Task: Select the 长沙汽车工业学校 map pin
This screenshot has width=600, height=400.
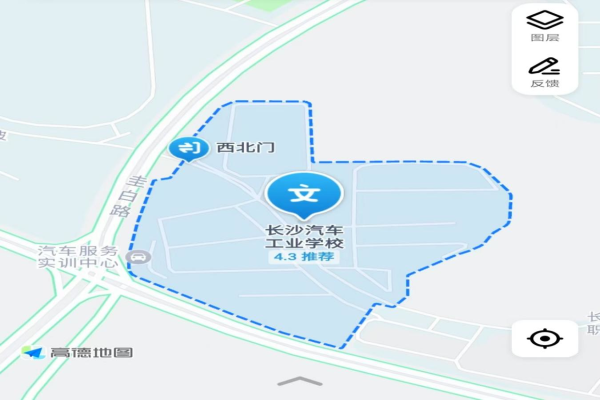Action: point(303,194)
